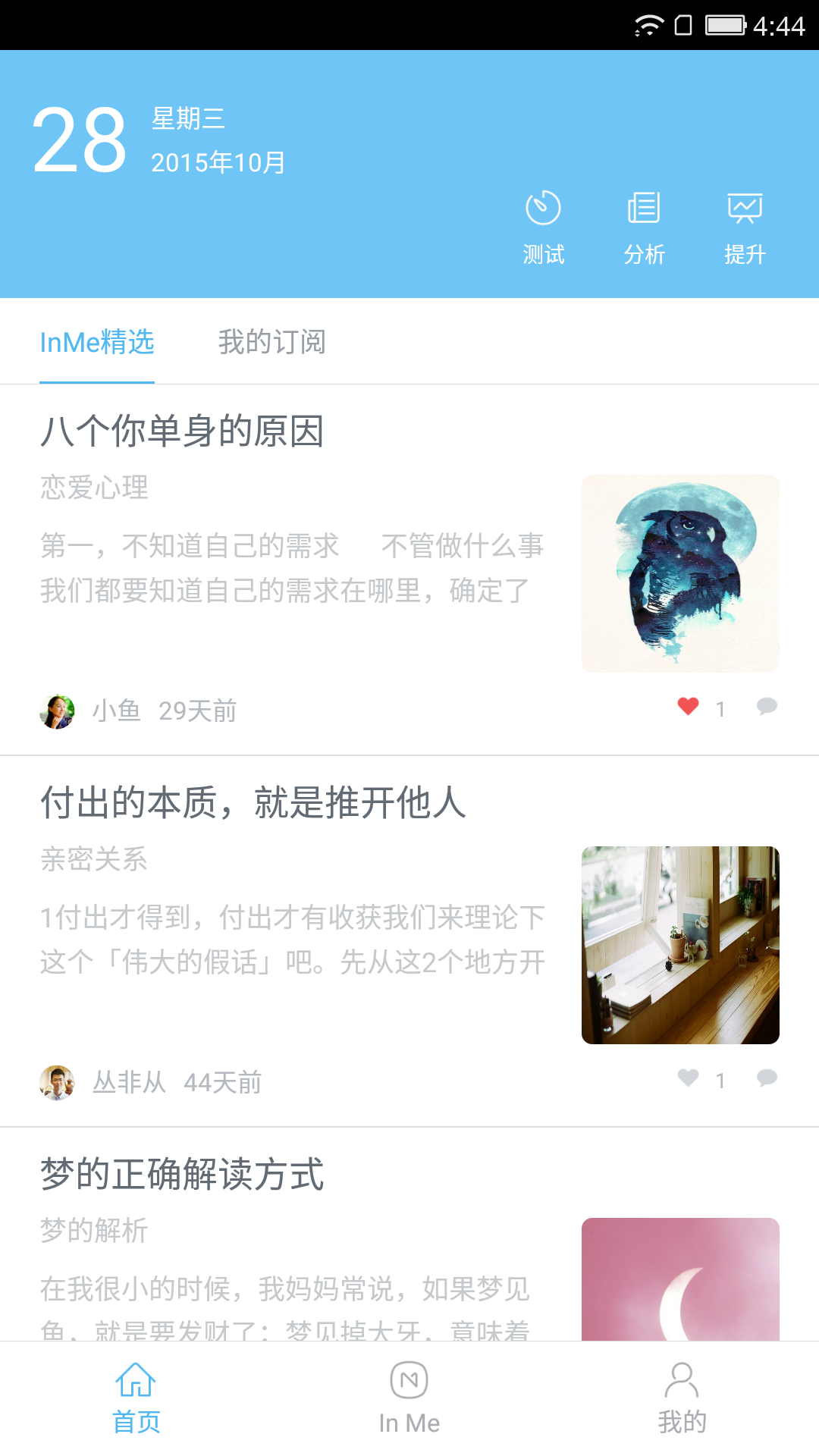Open article 付出的本质，就是推开他人
Image resolution: width=819 pixels, height=1456 pixels.
point(253,802)
